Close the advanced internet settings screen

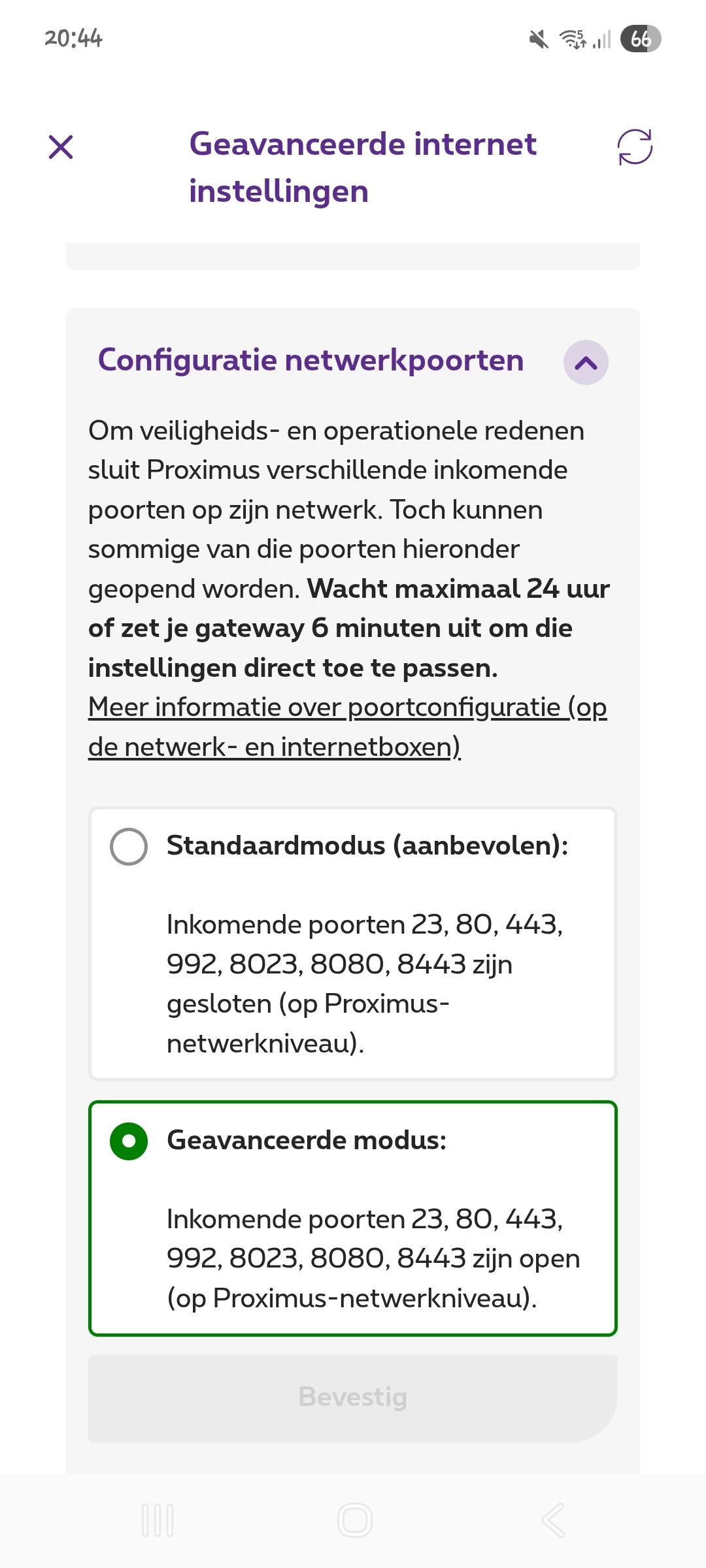pyautogui.click(x=61, y=147)
